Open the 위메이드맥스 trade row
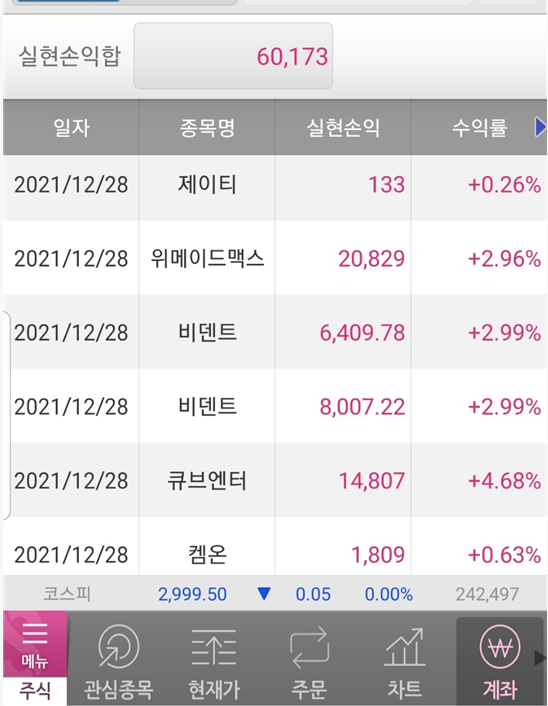The height and width of the screenshot is (706, 548). click(x=275, y=258)
